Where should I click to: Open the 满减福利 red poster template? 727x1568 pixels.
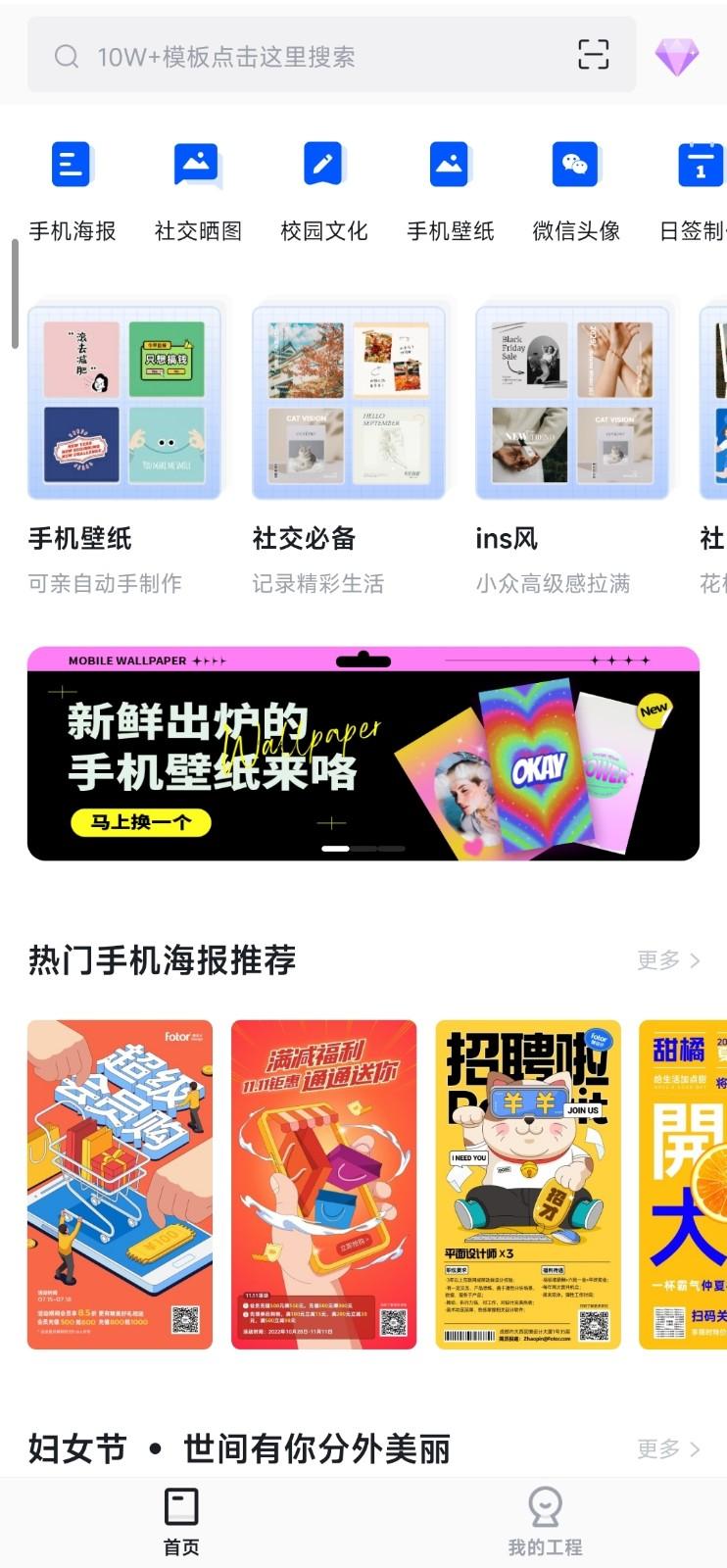pos(324,1184)
